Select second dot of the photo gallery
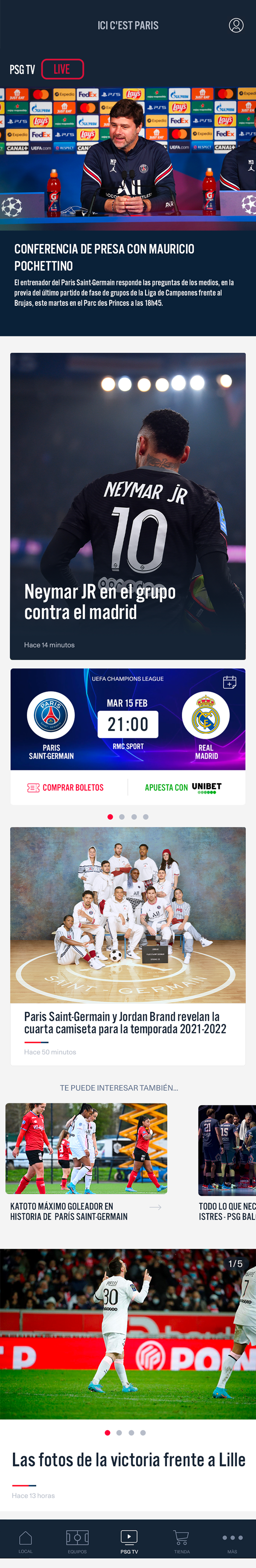The width and height of the screenshot is (256, 1568). pyautogui.click(x=119, y=1433)
